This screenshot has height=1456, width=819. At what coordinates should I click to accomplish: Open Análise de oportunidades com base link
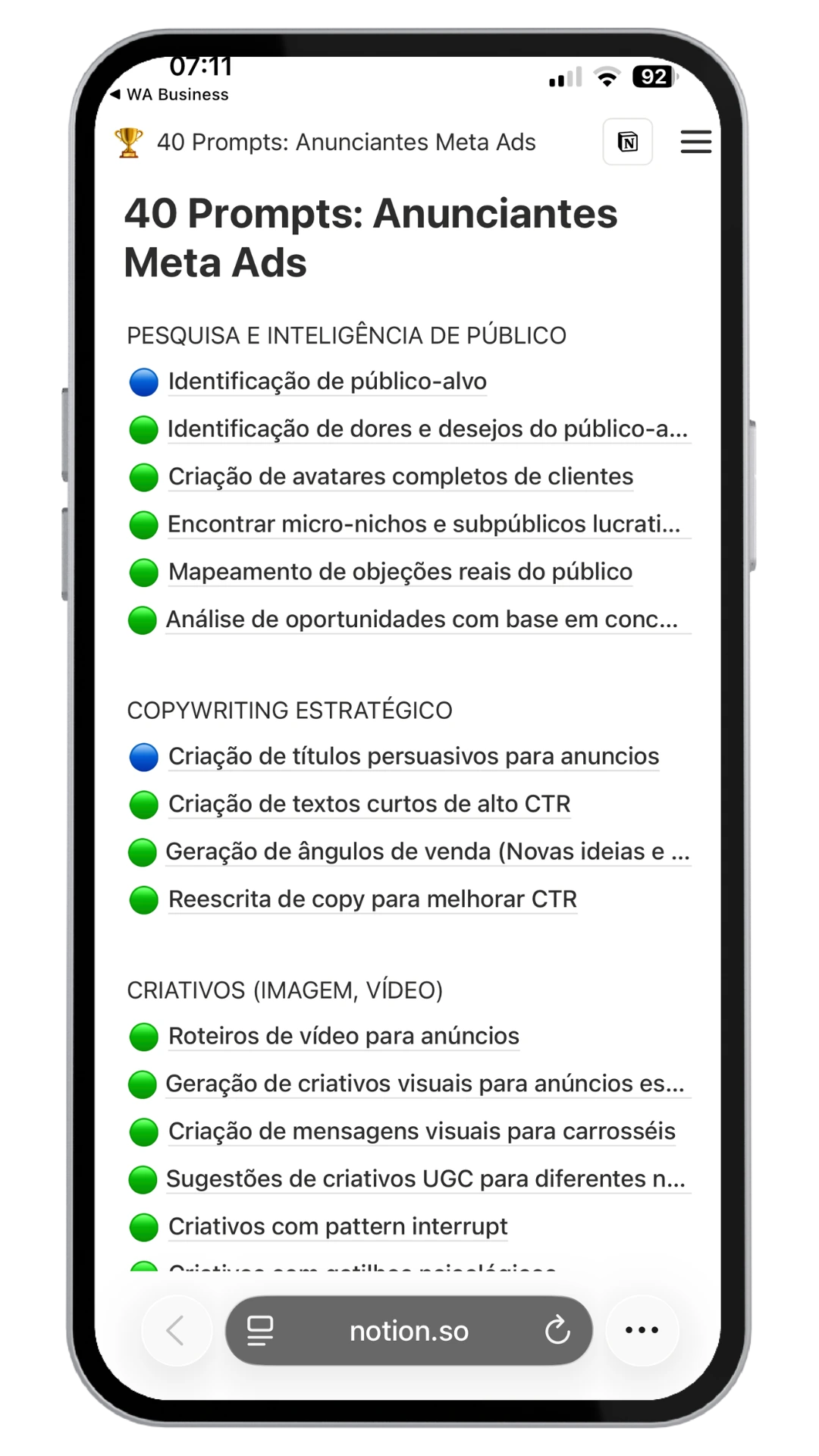(x=422, y=620)
